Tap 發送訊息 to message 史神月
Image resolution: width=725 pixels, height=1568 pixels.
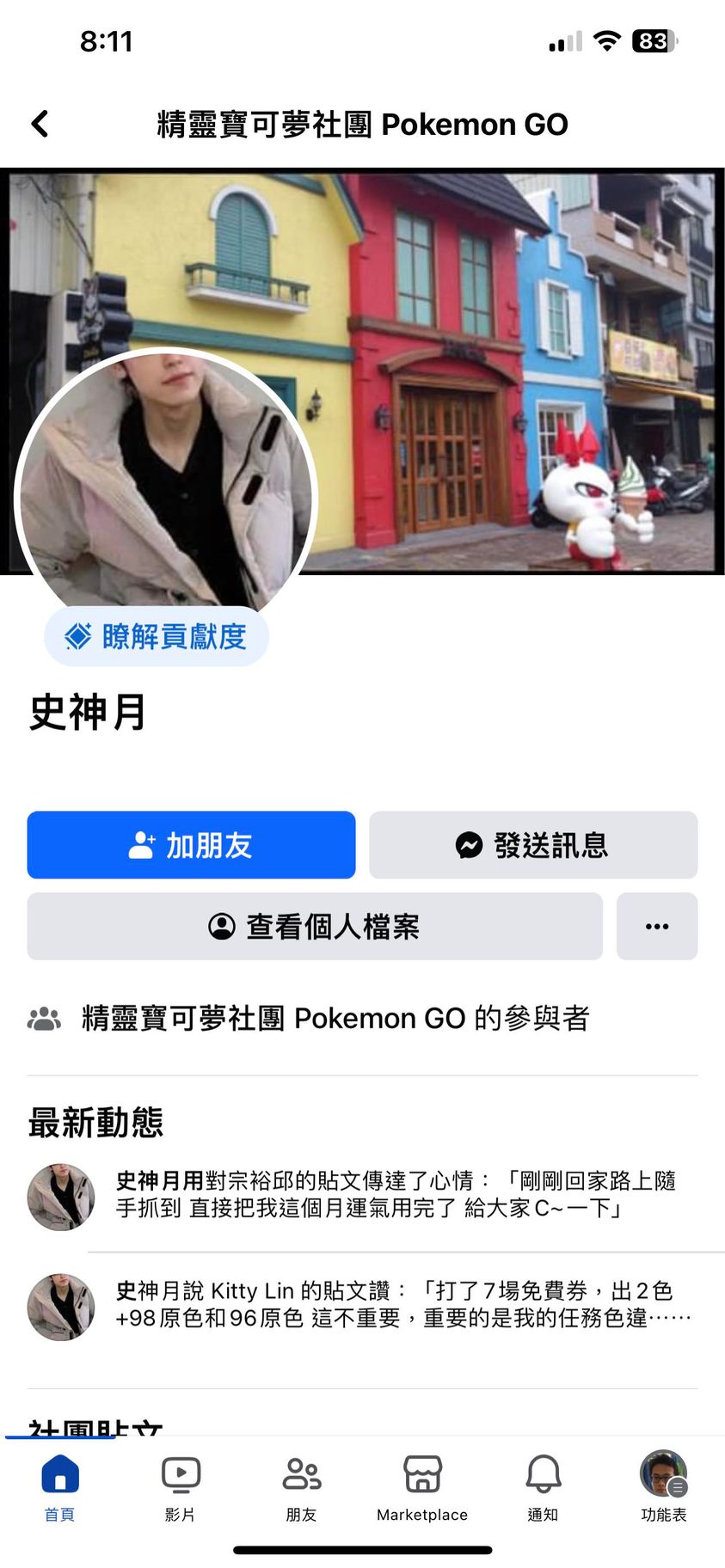pos(533,845)
